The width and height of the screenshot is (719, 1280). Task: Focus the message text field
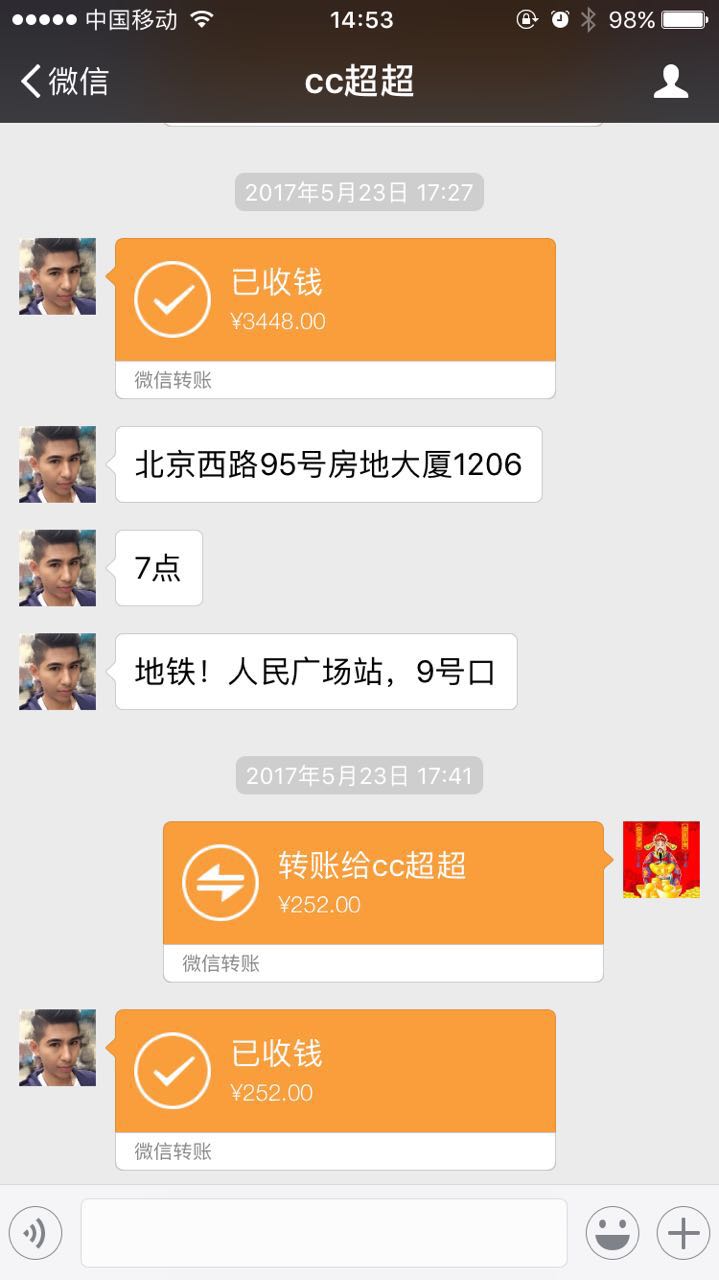pos(323,1233)
